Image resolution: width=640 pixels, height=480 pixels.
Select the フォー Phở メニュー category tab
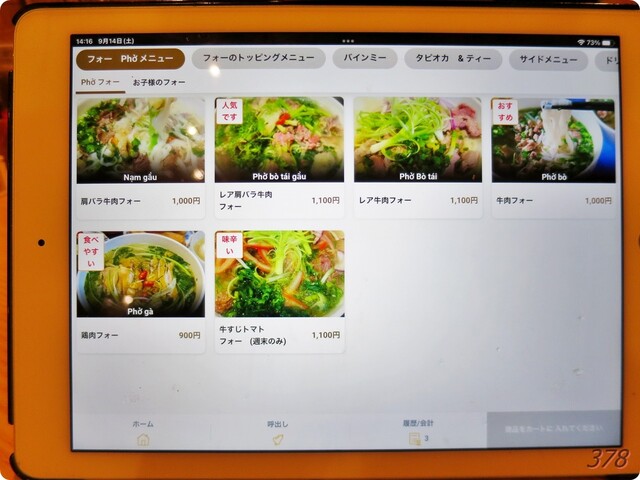130,59
